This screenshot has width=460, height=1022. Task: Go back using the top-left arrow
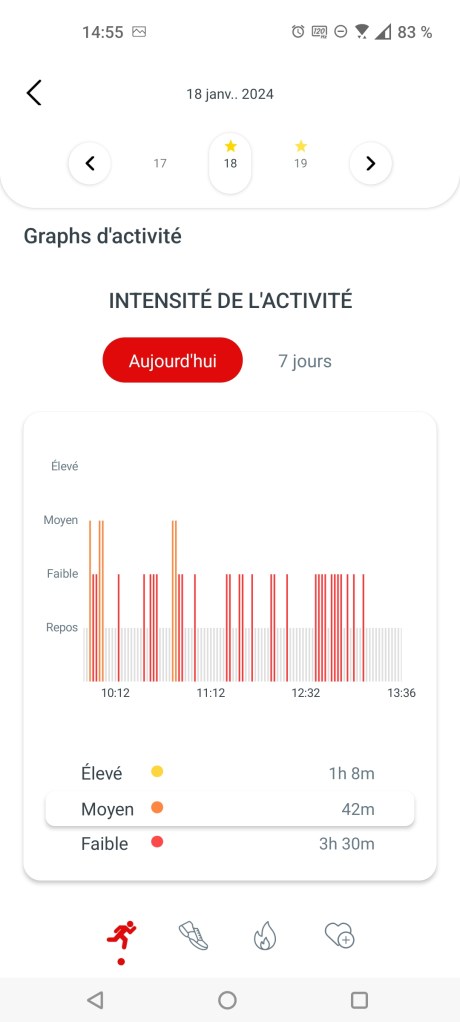34,93
